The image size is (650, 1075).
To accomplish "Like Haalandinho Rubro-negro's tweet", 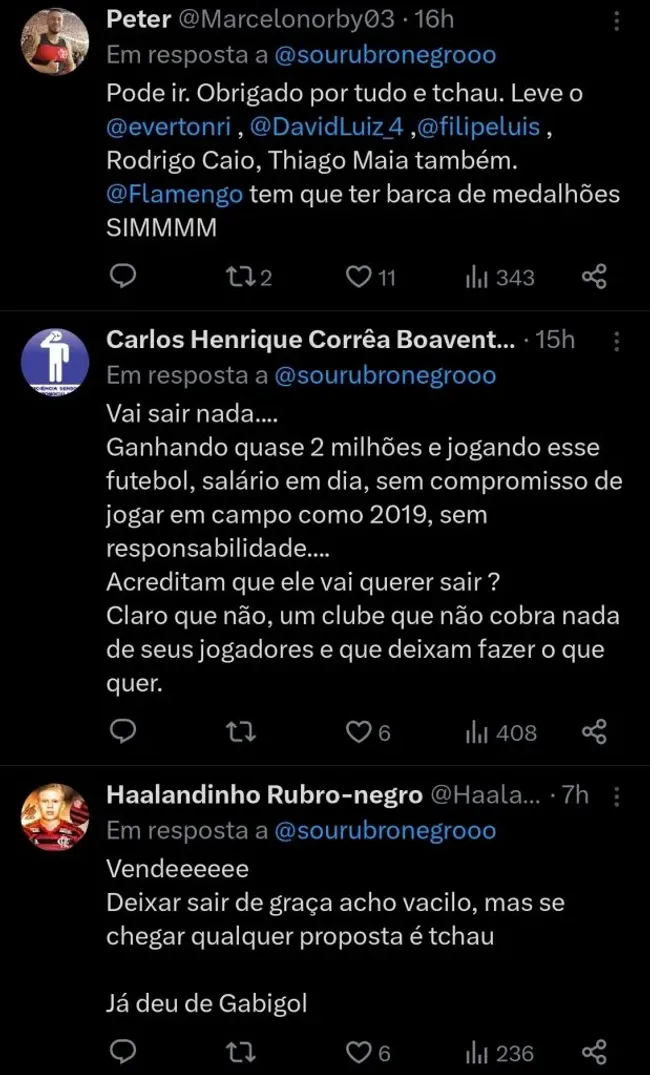I will (x=359, y=1052).
